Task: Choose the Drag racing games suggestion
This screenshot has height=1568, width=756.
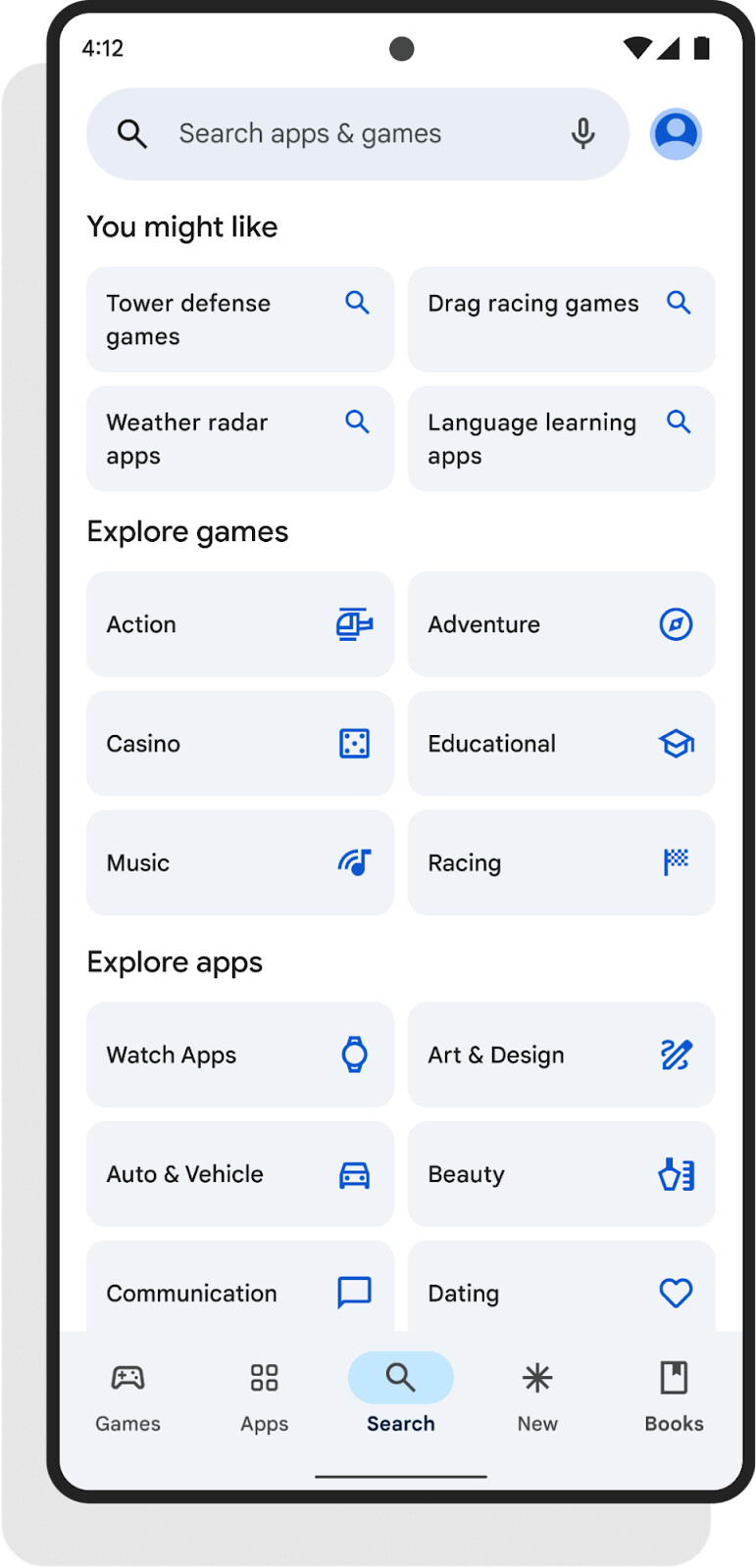Action: 561,319
